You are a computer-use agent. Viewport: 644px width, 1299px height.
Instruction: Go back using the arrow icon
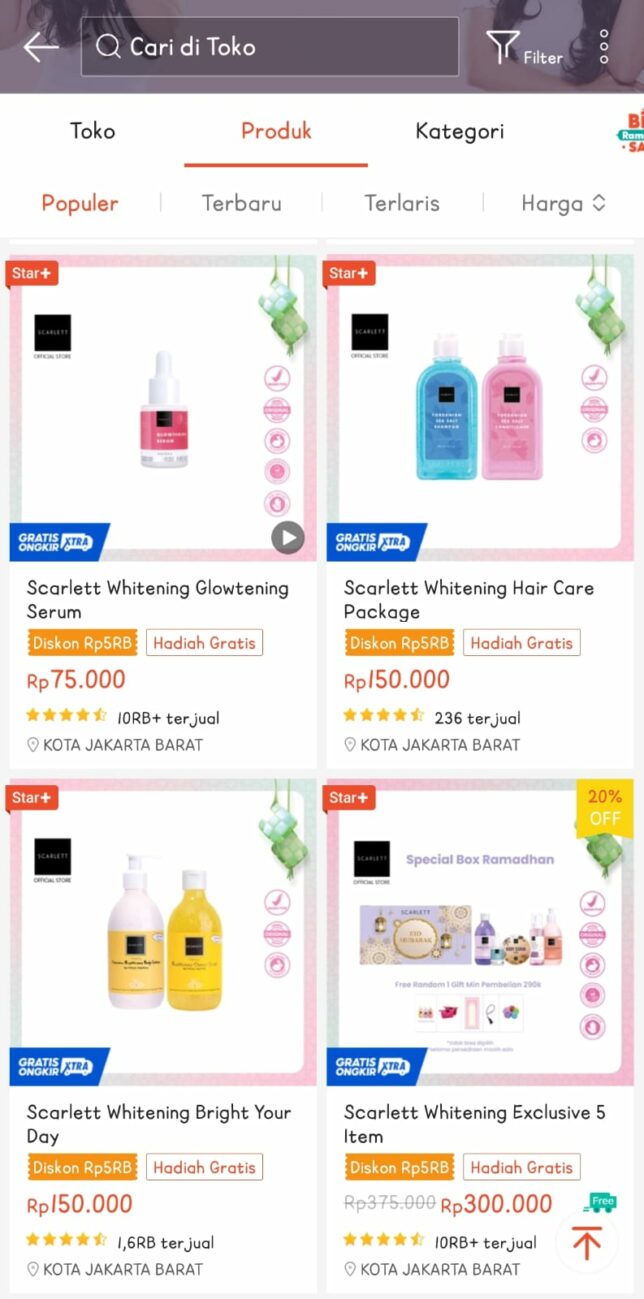(x=41, y=47)
